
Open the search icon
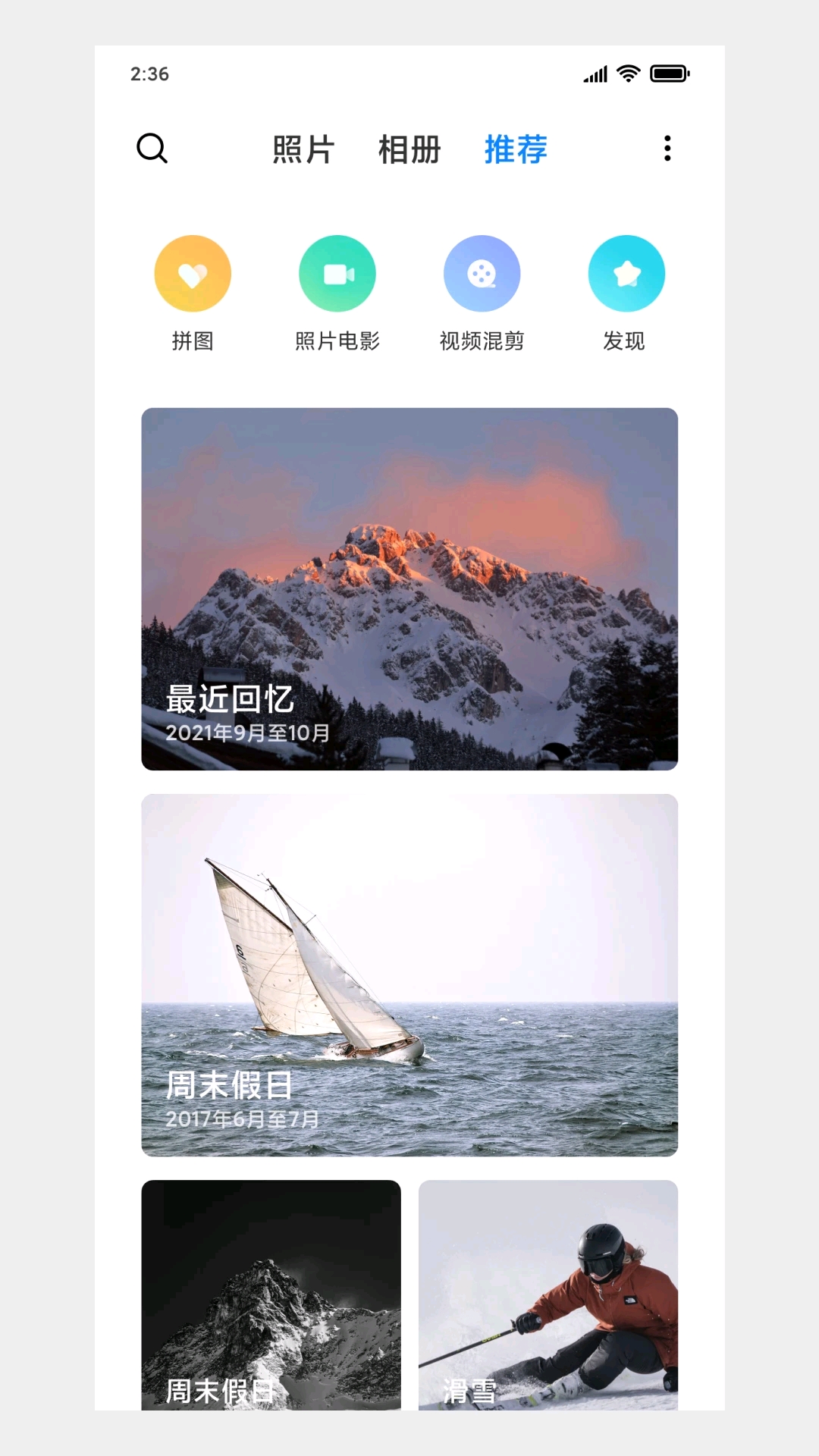click(152, 149)
